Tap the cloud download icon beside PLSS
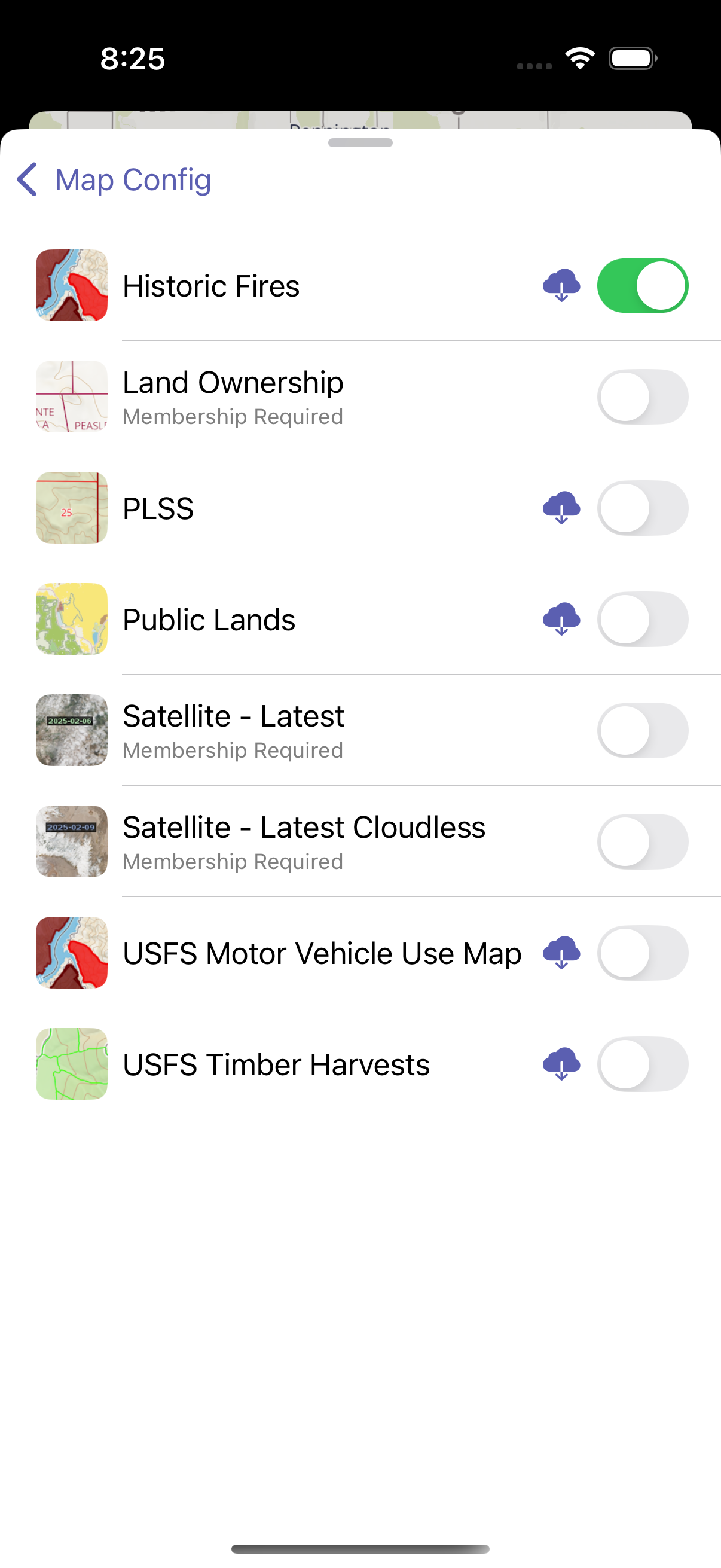Image resolution: width=721 pixels, height=1568 pixels. coord(561,508)
